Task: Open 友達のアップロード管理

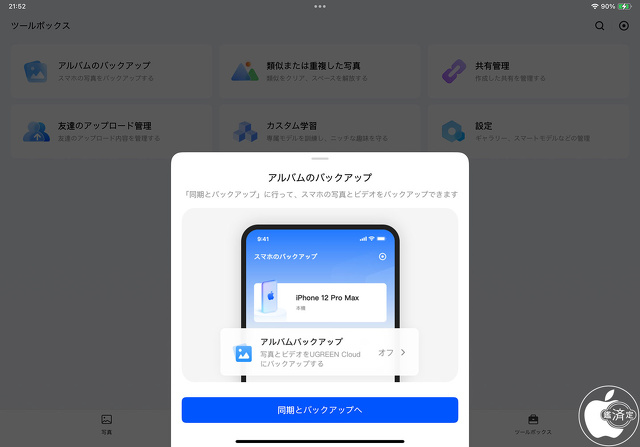Action: pyautogui.click(x=110, y=131)
